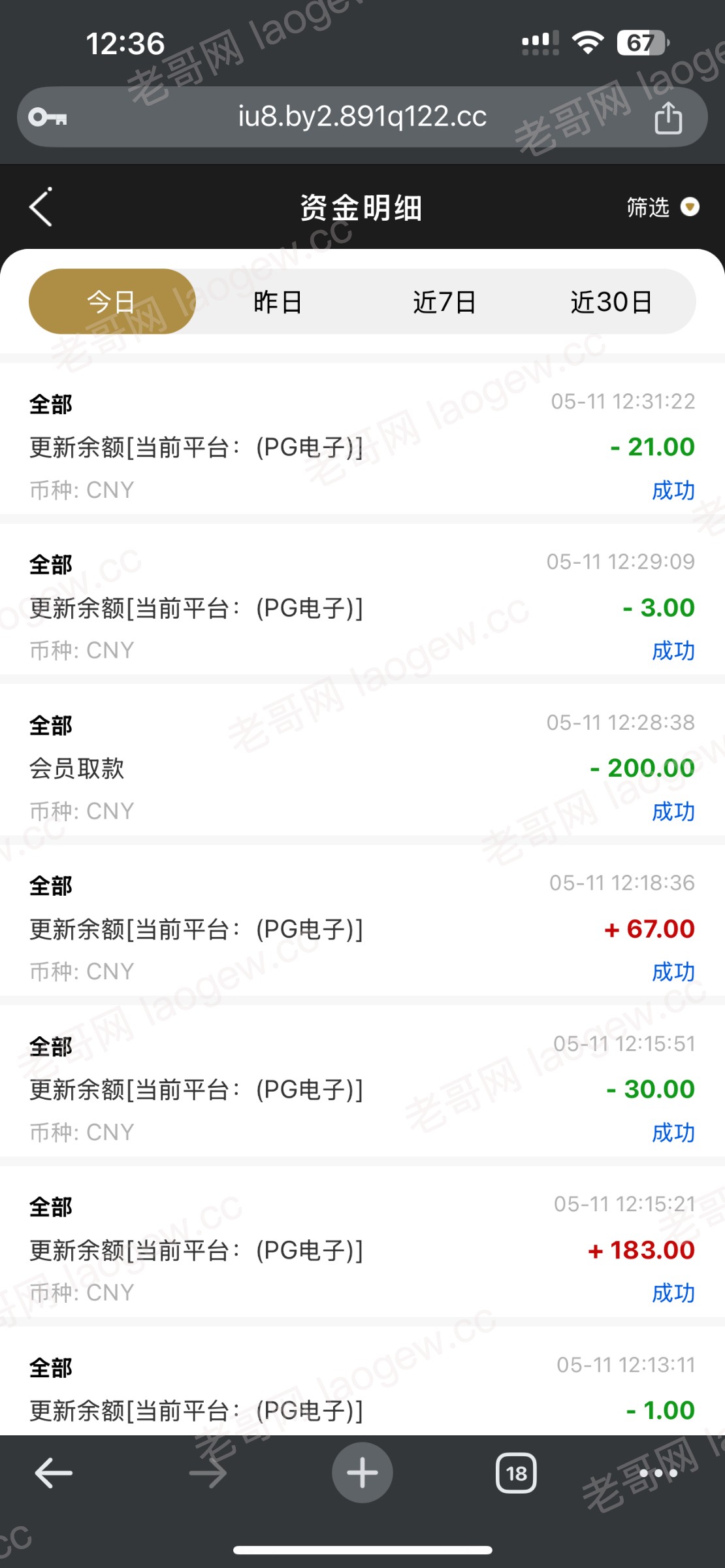The height and width of the screenshot is (1568, 725).
Task: Tap the browser URL address bar
Action: coord(362,117)
